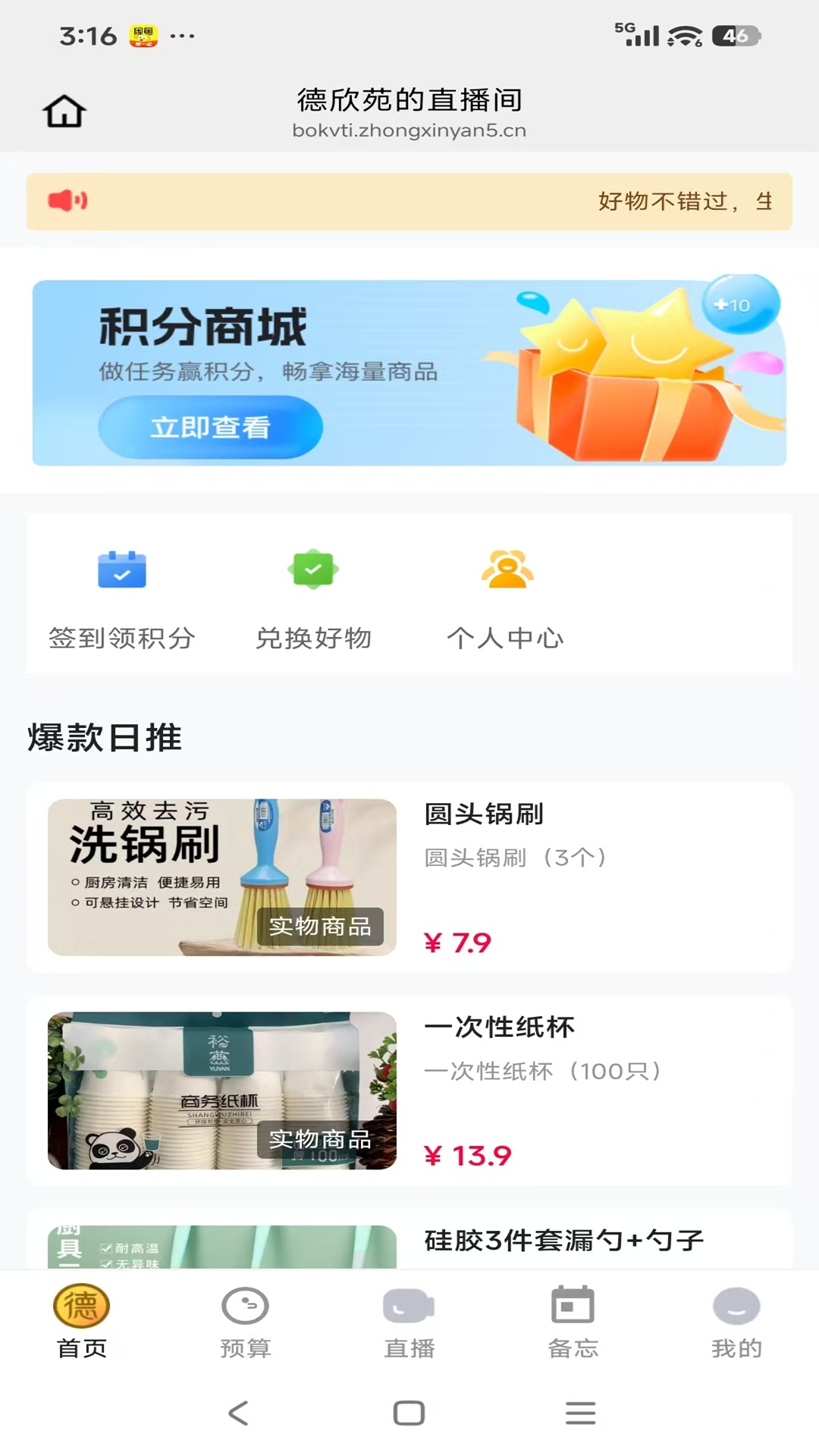Image resolution: width=819 pixels, height=1456 pixels.
Task: Tap the home icon at top left
Action: click(x=64, y=110)
